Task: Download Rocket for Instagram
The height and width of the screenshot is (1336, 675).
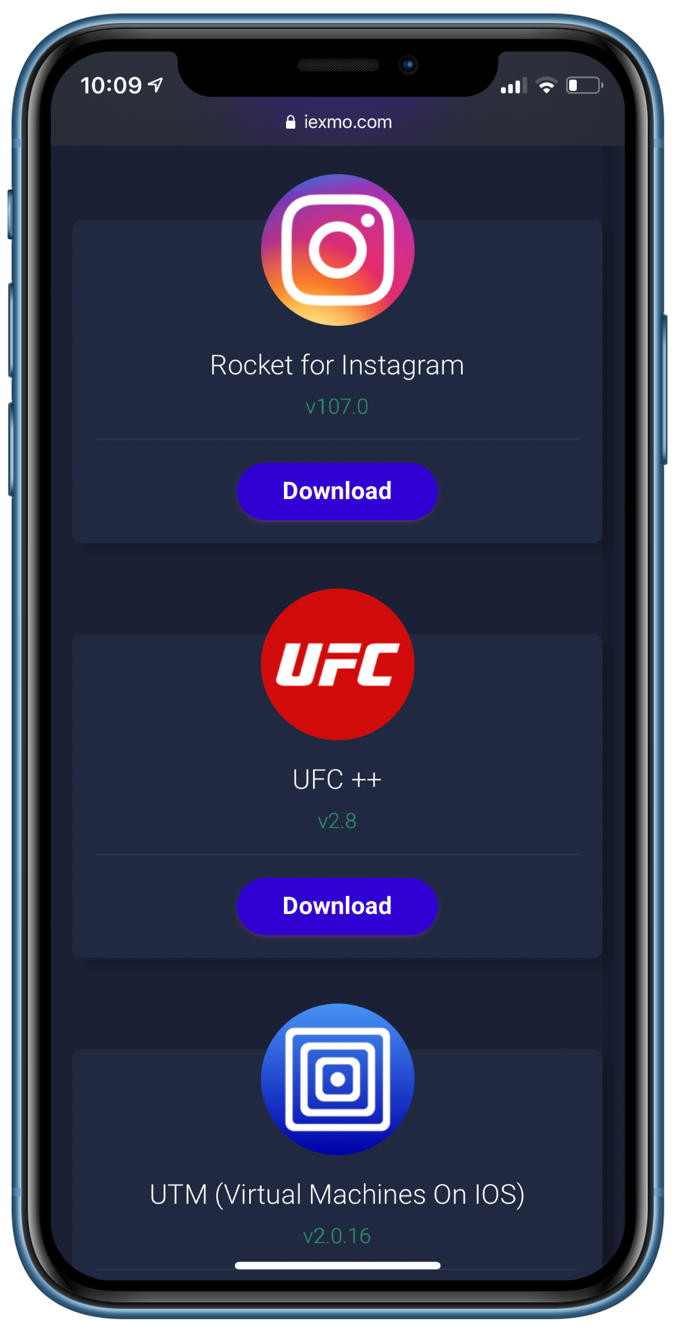Action: coord(337,491)
